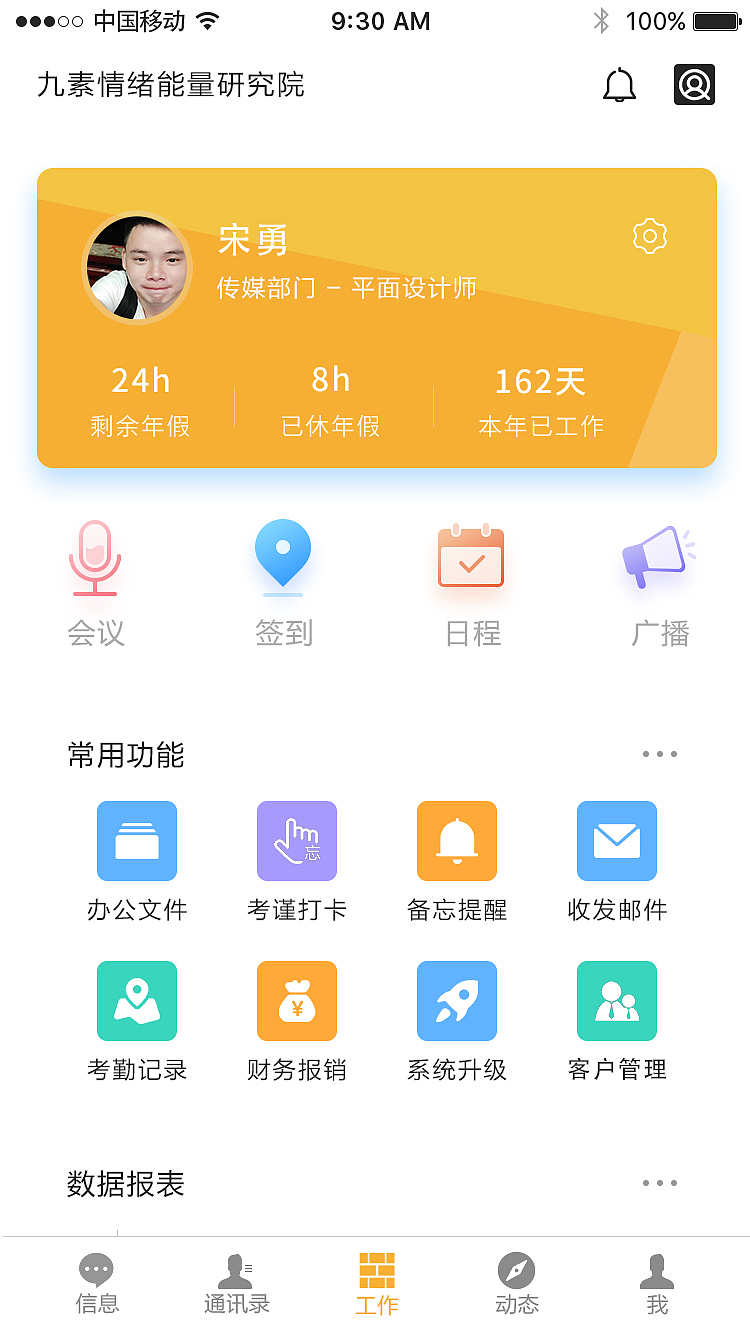Switch to the 通讯录 contacts tab
750x1334 pixels.
click(236, 1283)
